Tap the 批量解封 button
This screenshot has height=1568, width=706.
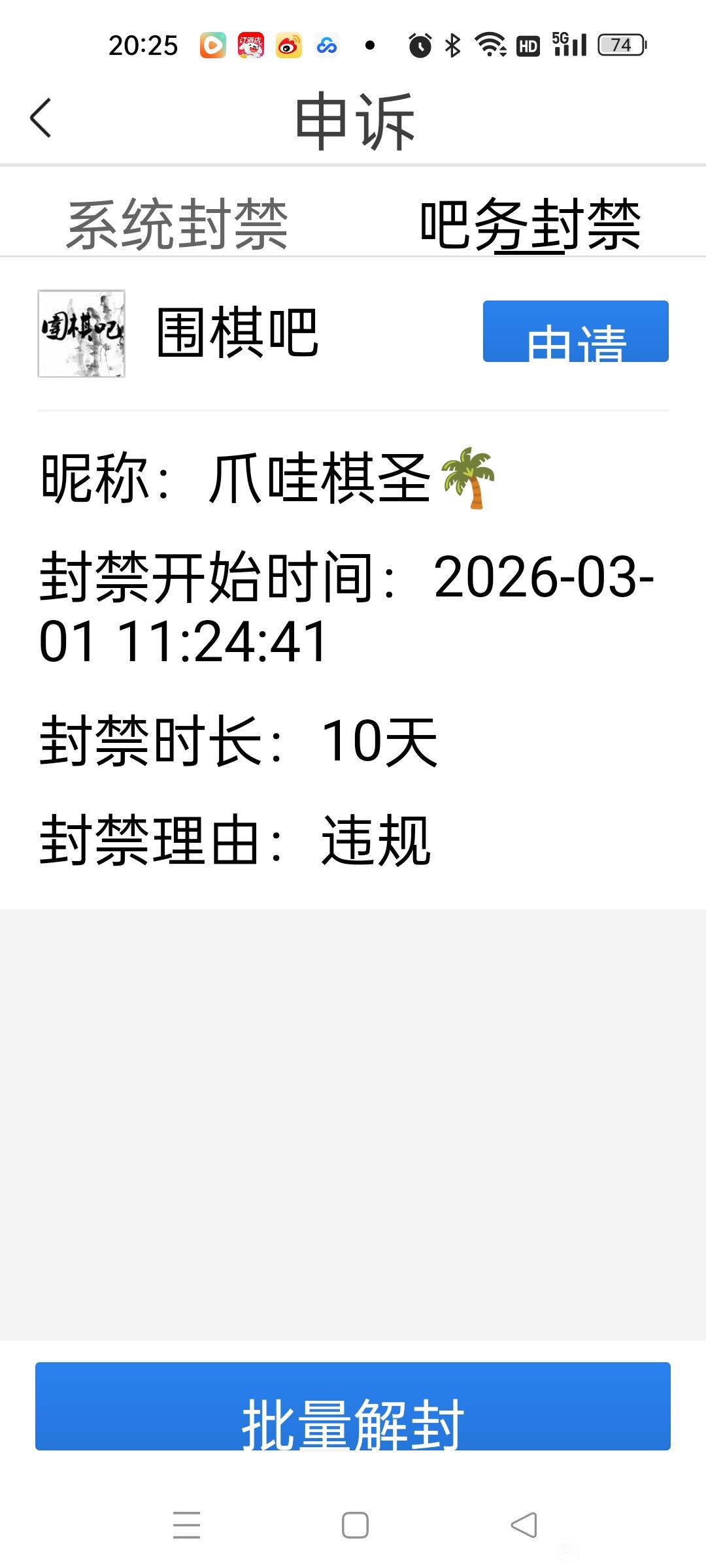pyautogui.click(x=353, y=1406)
